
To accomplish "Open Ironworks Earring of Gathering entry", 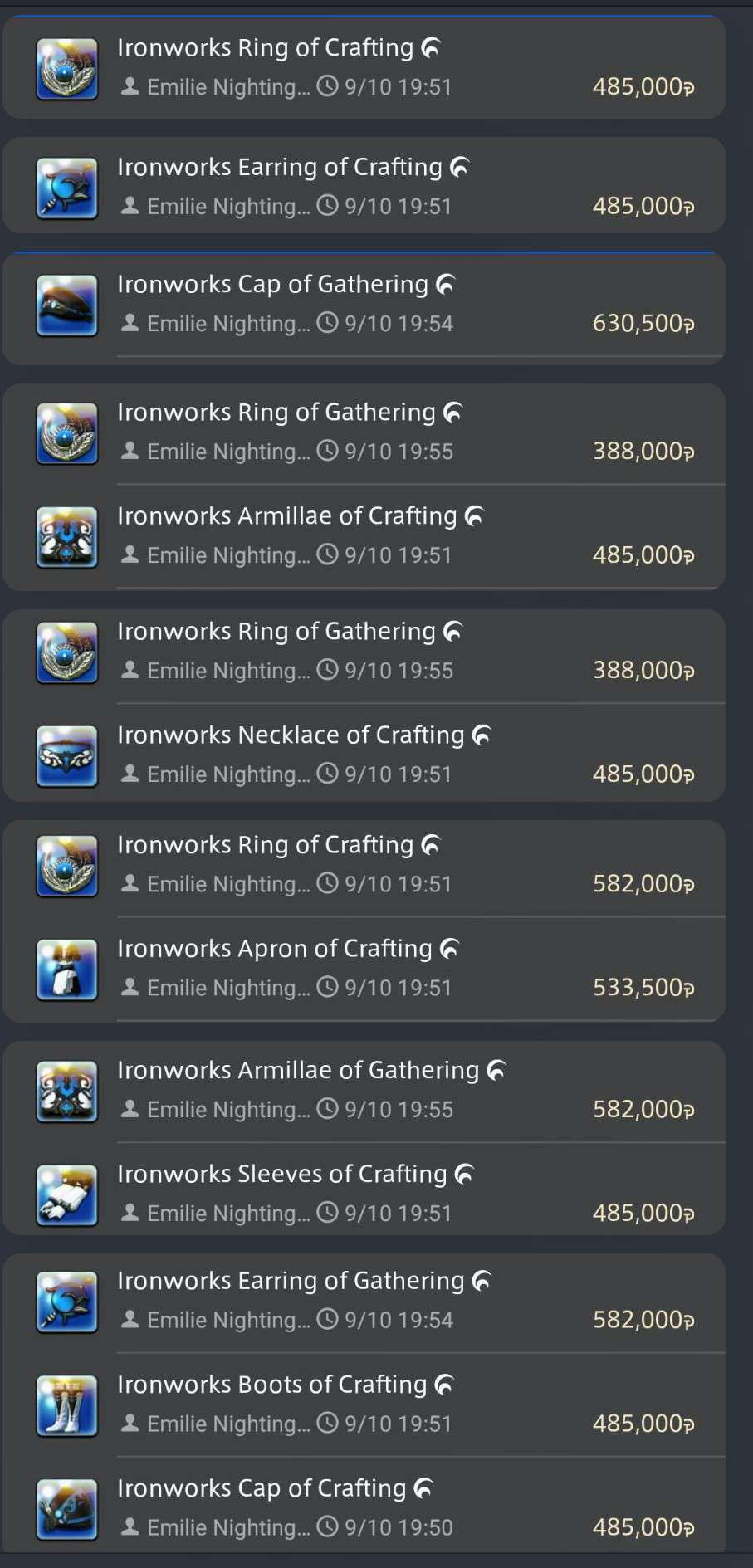I will pyautogui.click(x=364, y=1300).
